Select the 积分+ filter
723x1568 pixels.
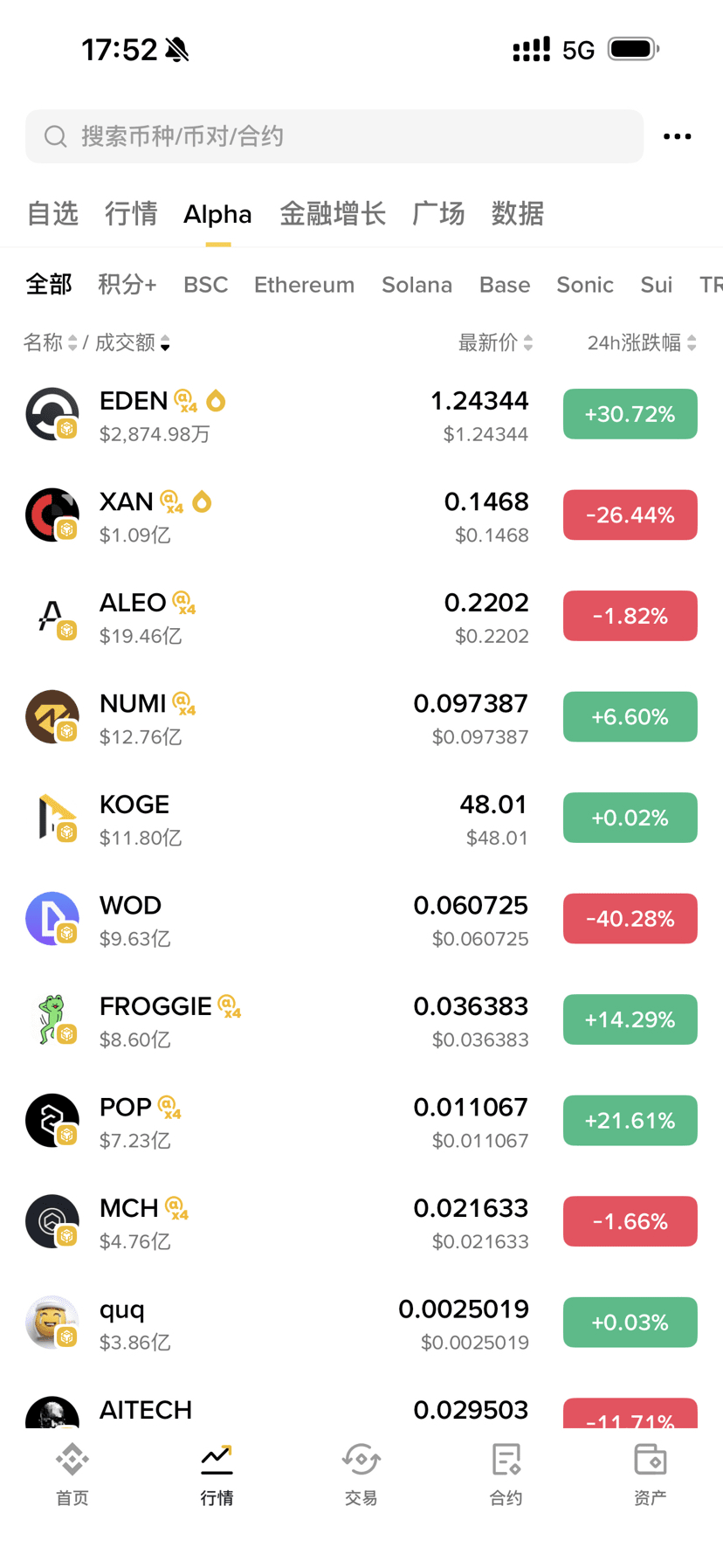click(127, 285)
